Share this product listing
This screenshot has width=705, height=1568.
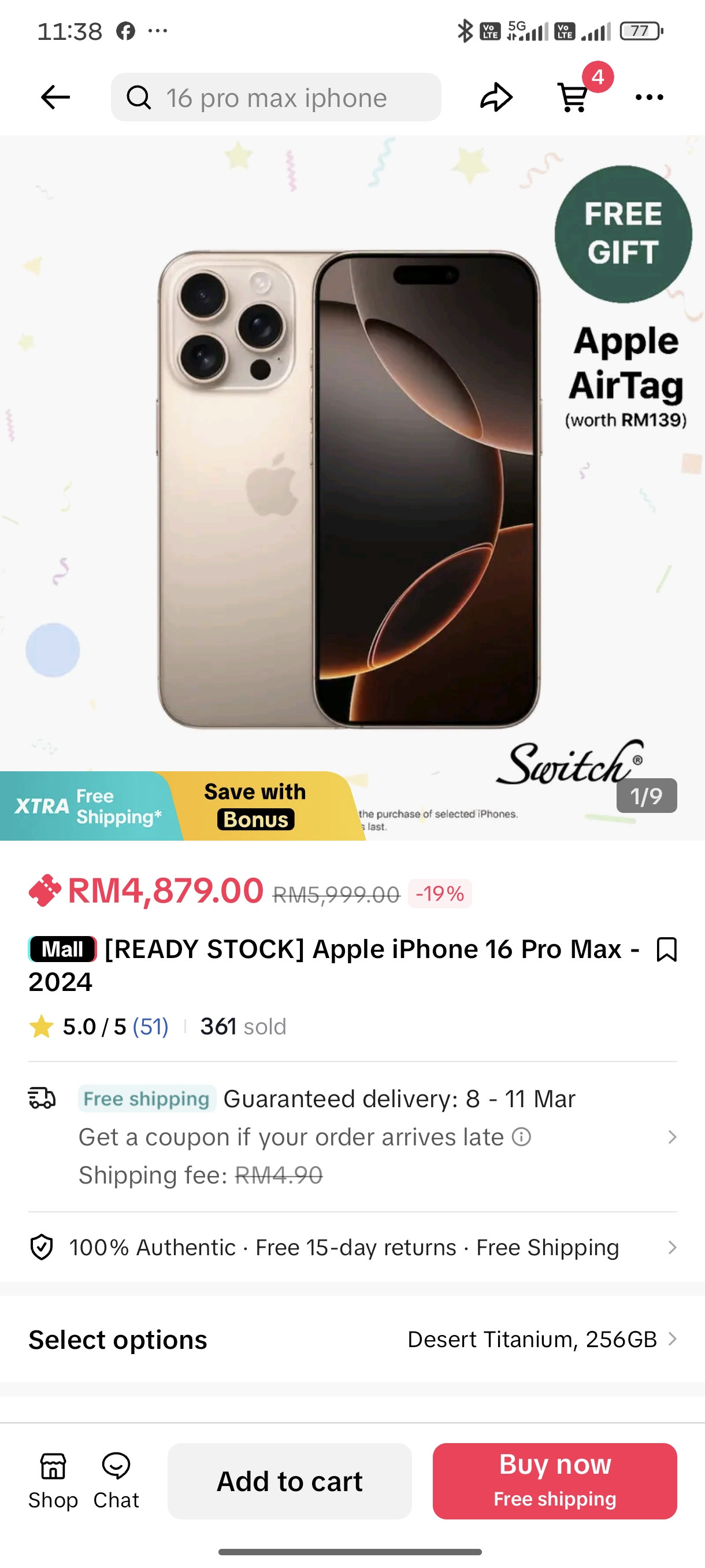496,97
